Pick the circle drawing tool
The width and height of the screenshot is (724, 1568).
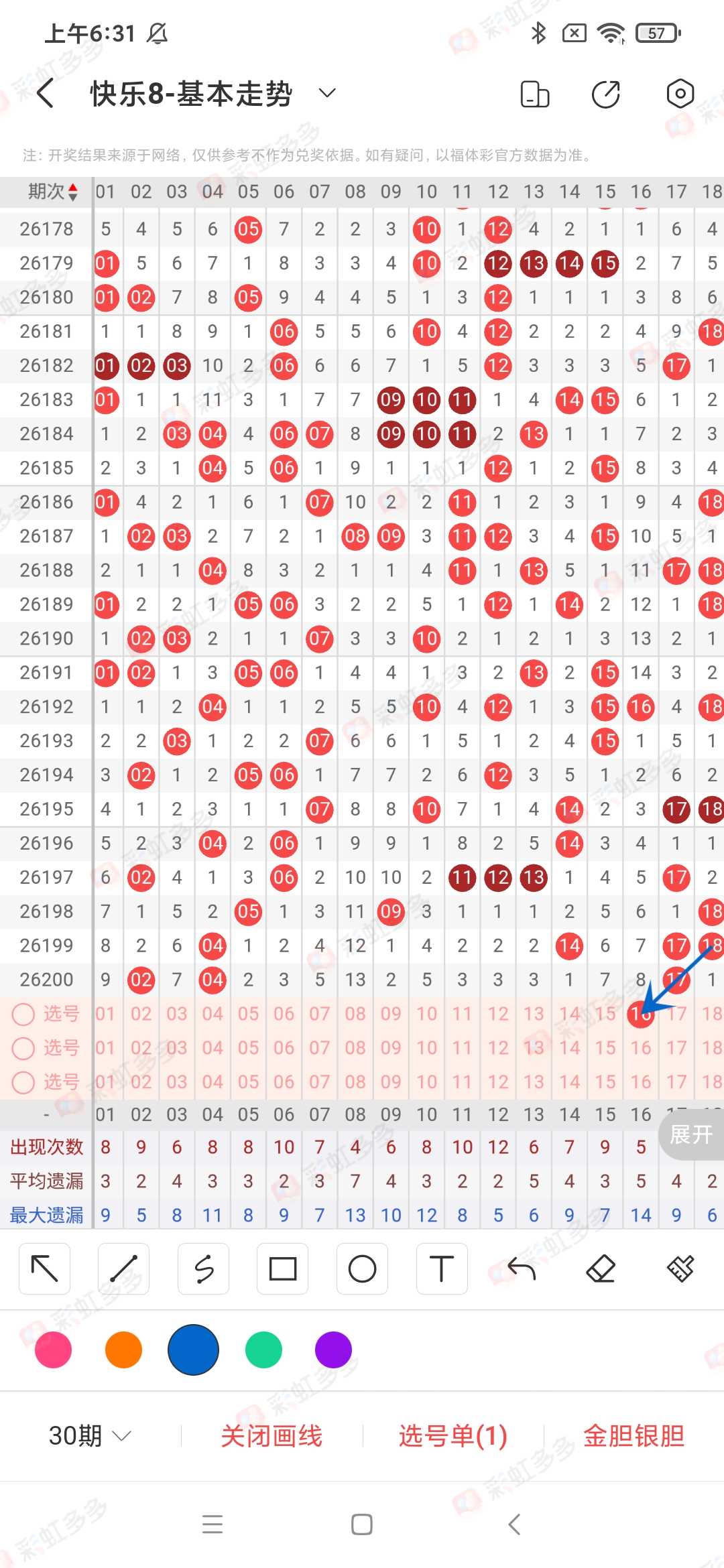pyautogui.click(x=362, y=1268)
